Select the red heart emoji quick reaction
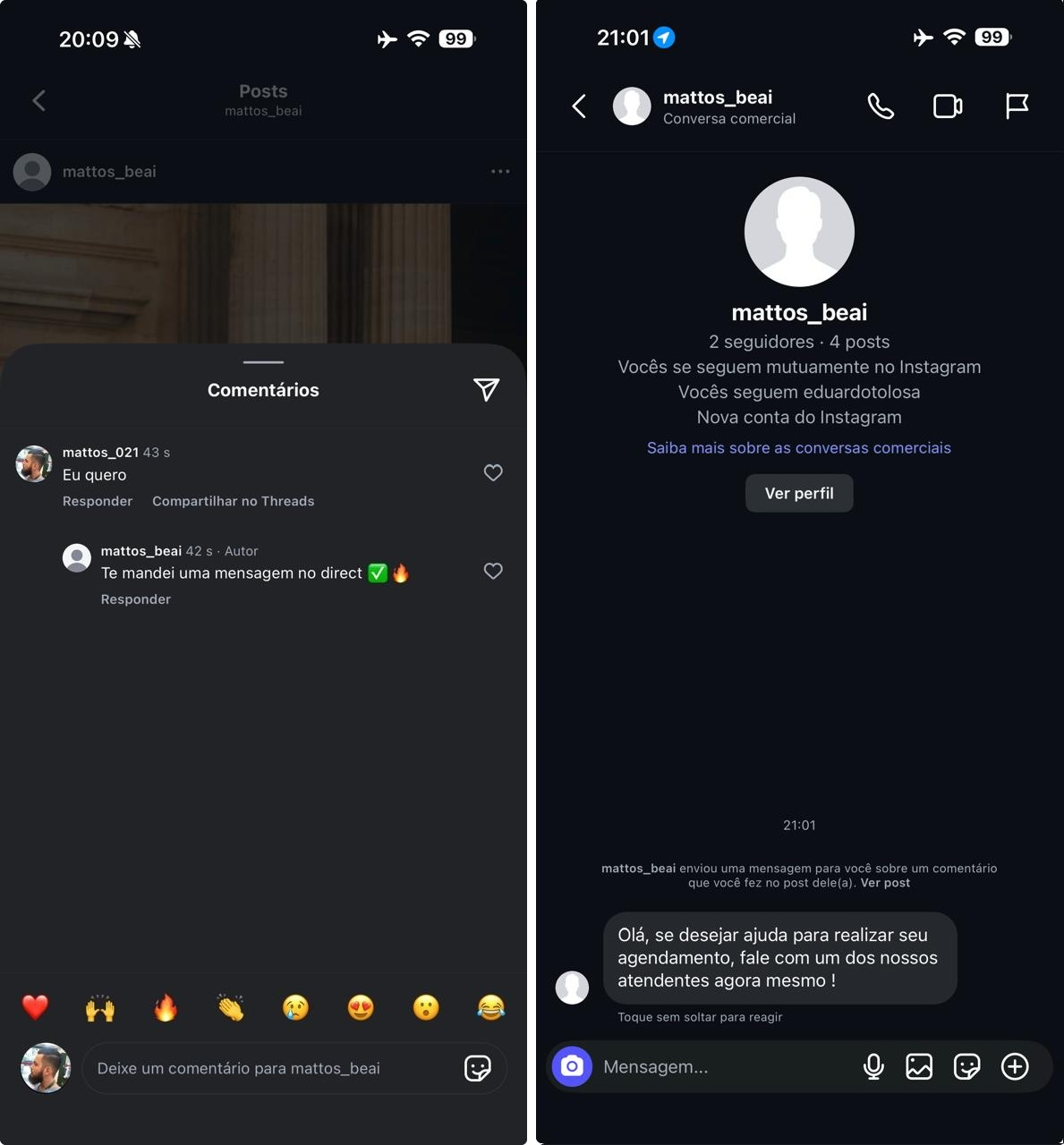The image size is (1064, 1145). coord(35,1008)
